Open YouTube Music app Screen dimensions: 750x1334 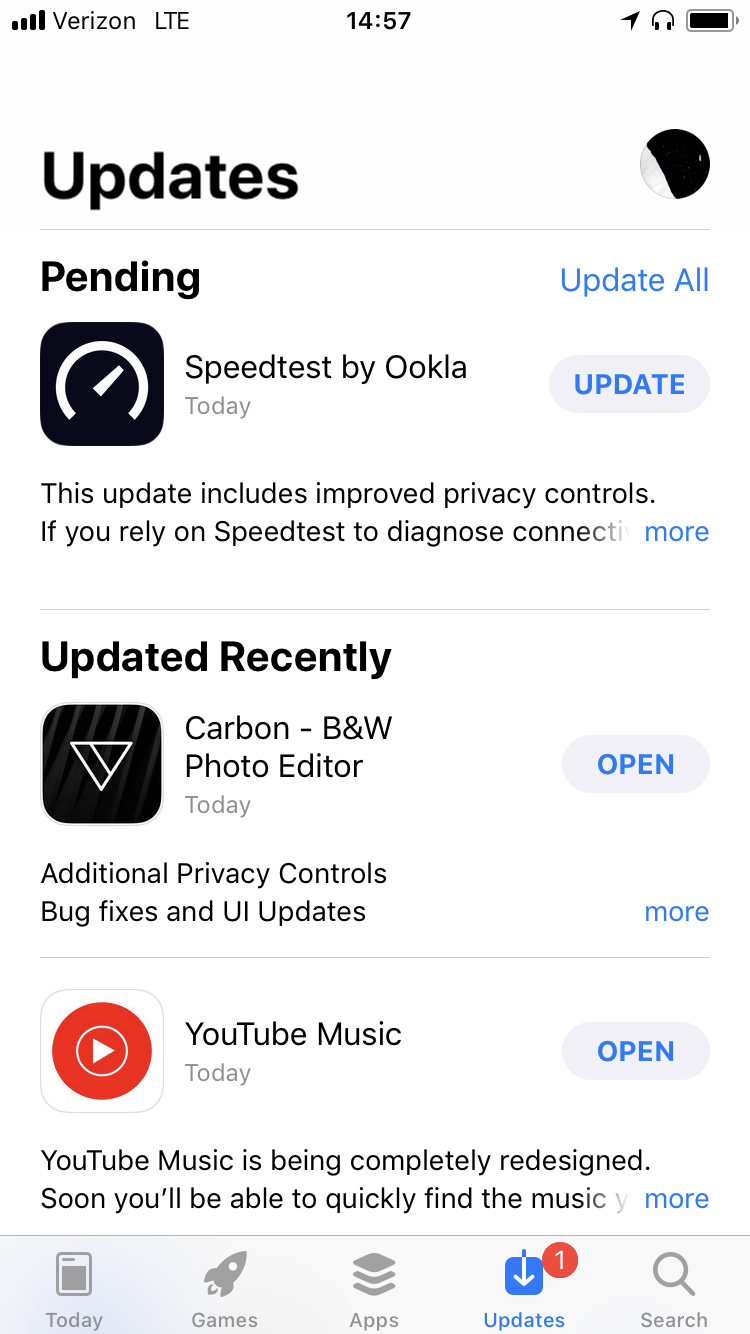(x=636, y=1052)
